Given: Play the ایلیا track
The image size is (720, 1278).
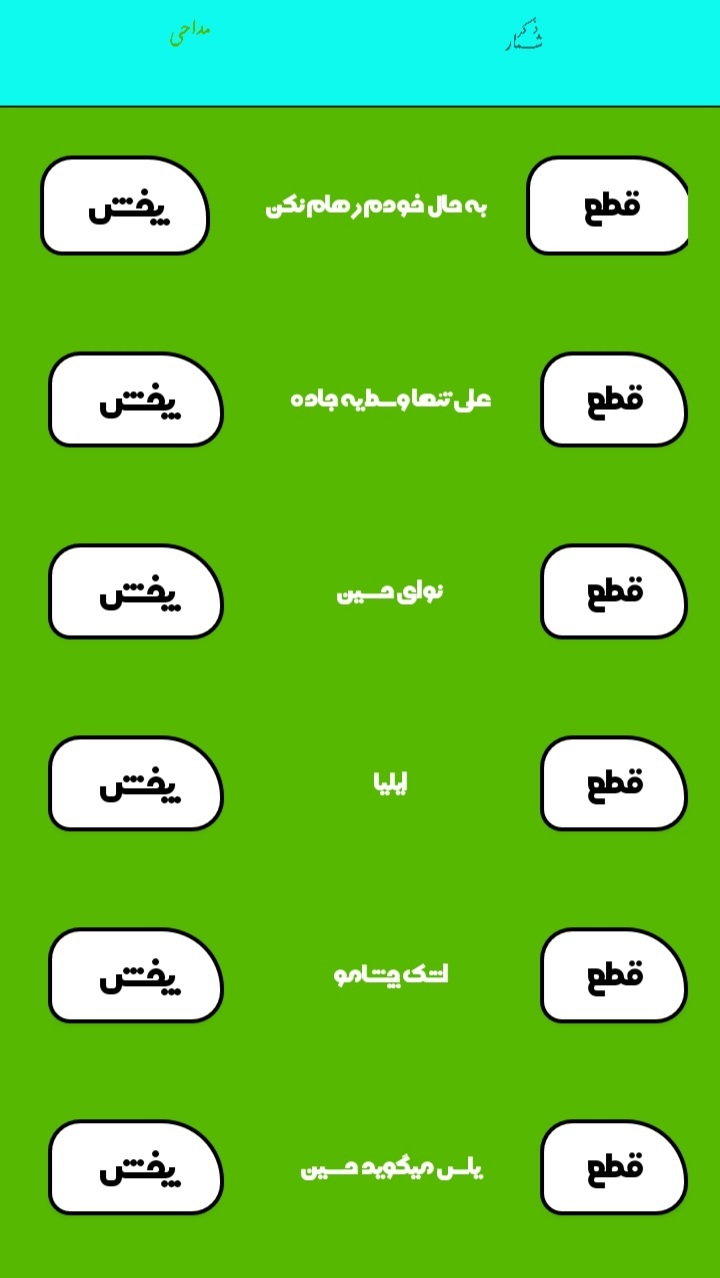Looking at the screenshot, I should 136,784.
